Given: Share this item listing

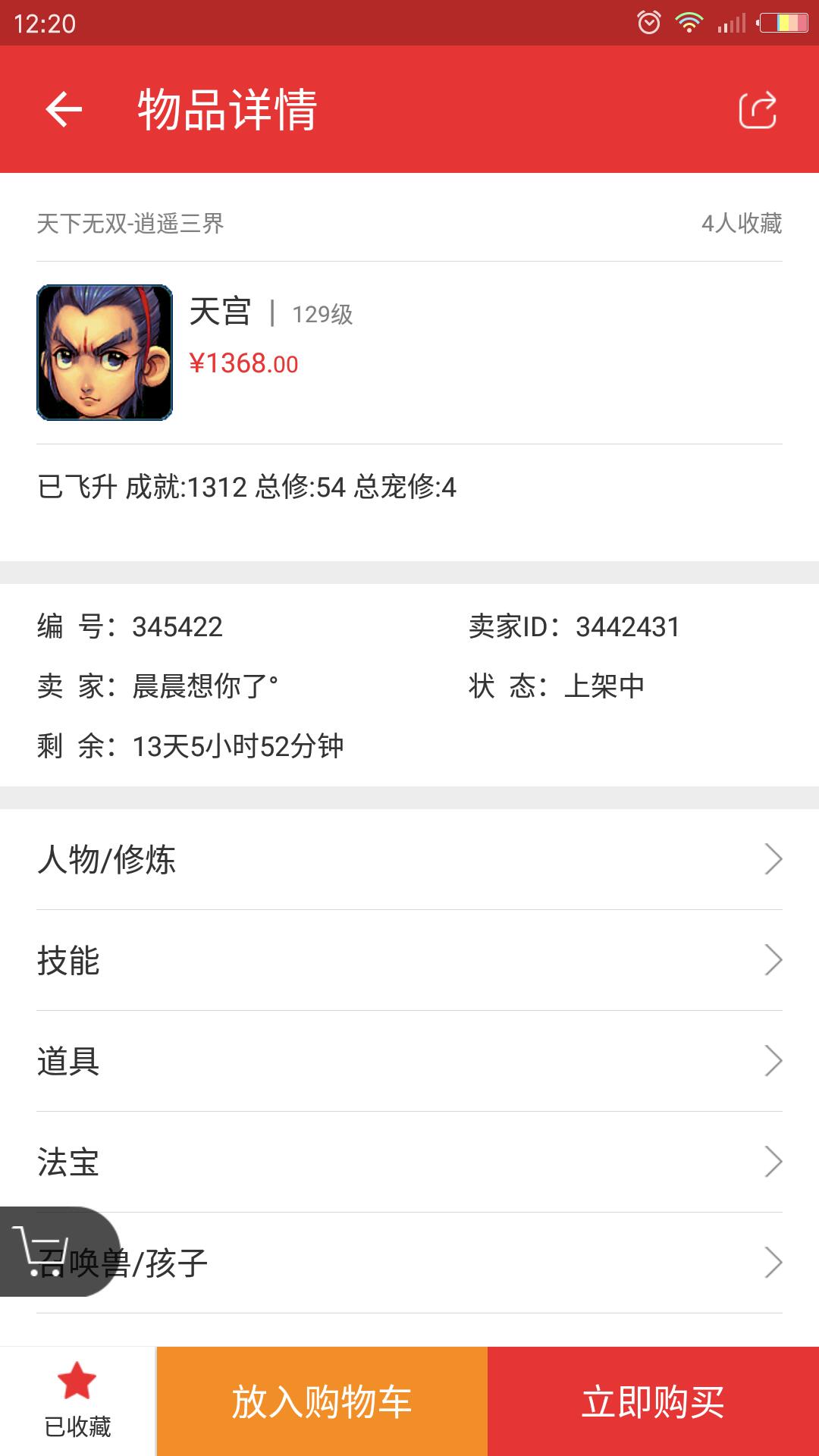Looking at the screenshot, I should 757,111.
